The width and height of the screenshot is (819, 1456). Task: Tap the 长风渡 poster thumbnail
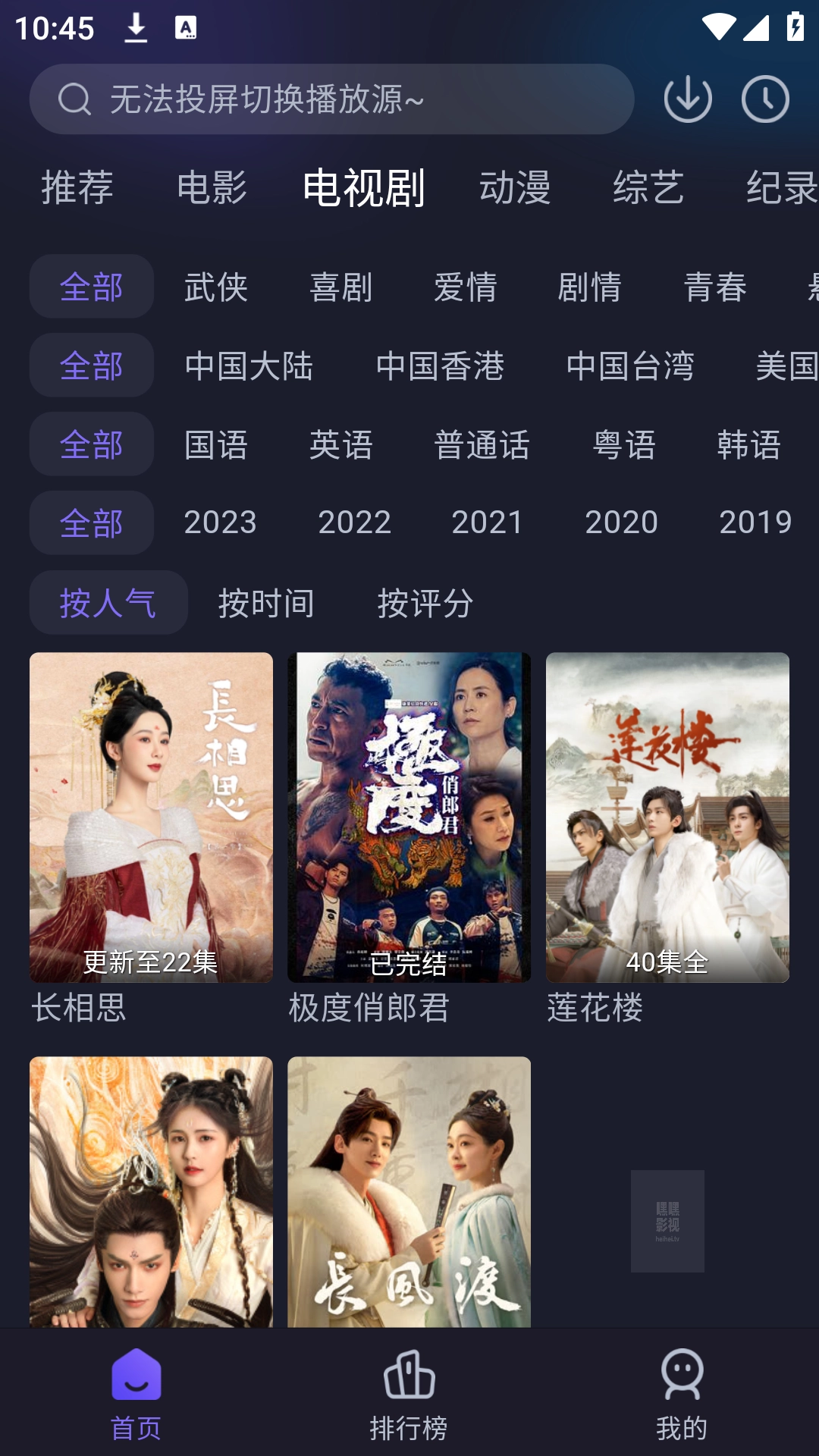pyautogui.click(x=408, y=1191)
